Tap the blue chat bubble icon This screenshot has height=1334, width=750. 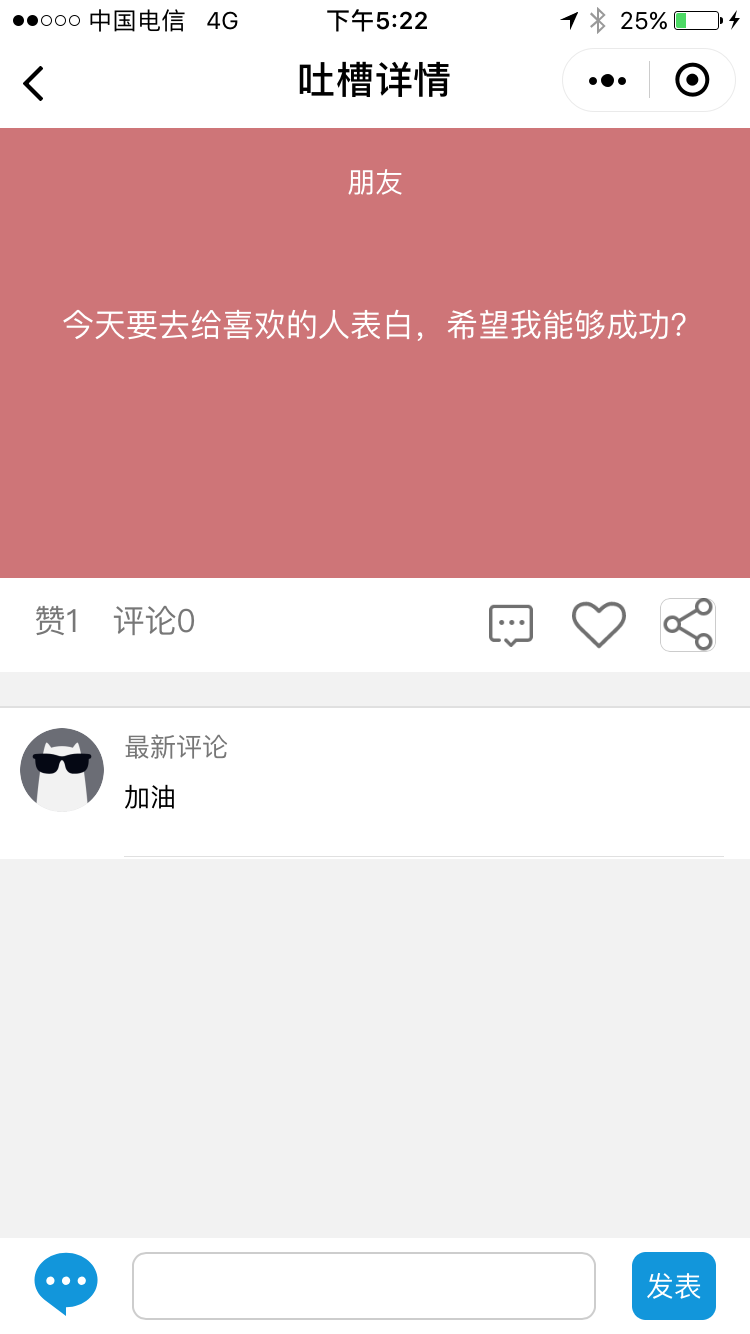click(x=66, y=1283)
